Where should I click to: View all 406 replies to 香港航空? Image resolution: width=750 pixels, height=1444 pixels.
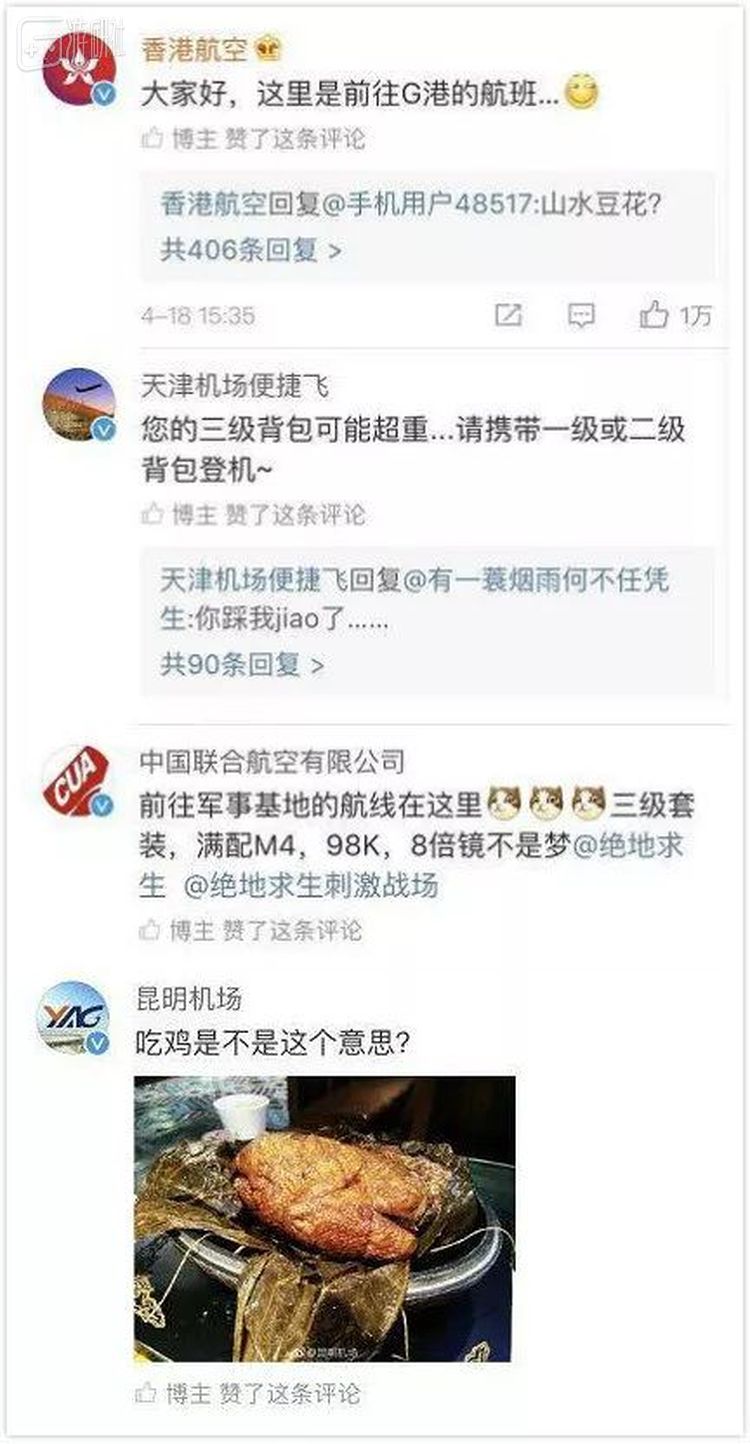coord(250,249)
